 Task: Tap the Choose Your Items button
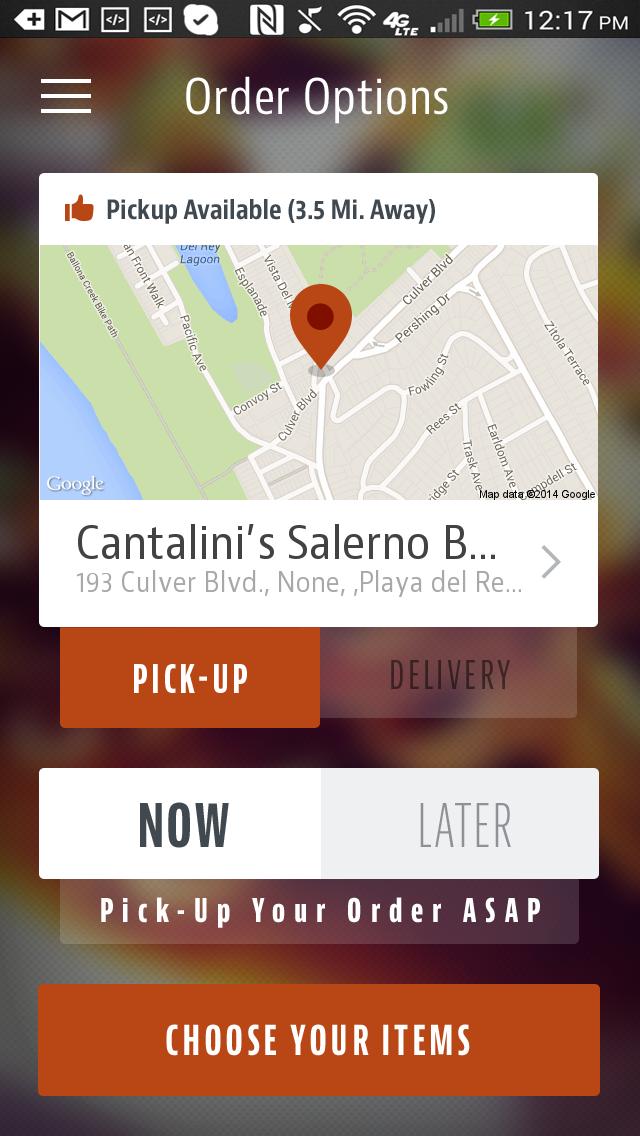[x=318, y=1039]
